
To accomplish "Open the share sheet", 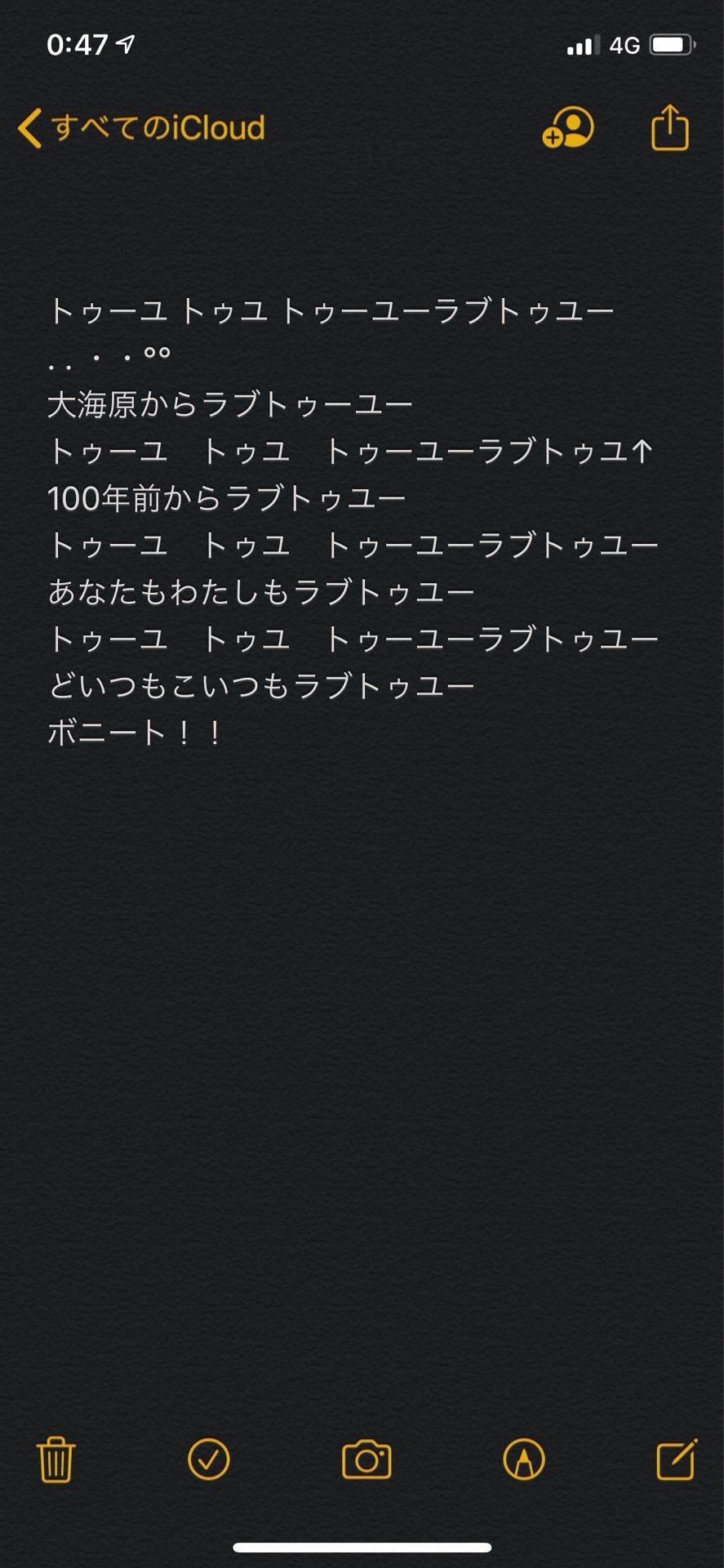I will 670,127.
